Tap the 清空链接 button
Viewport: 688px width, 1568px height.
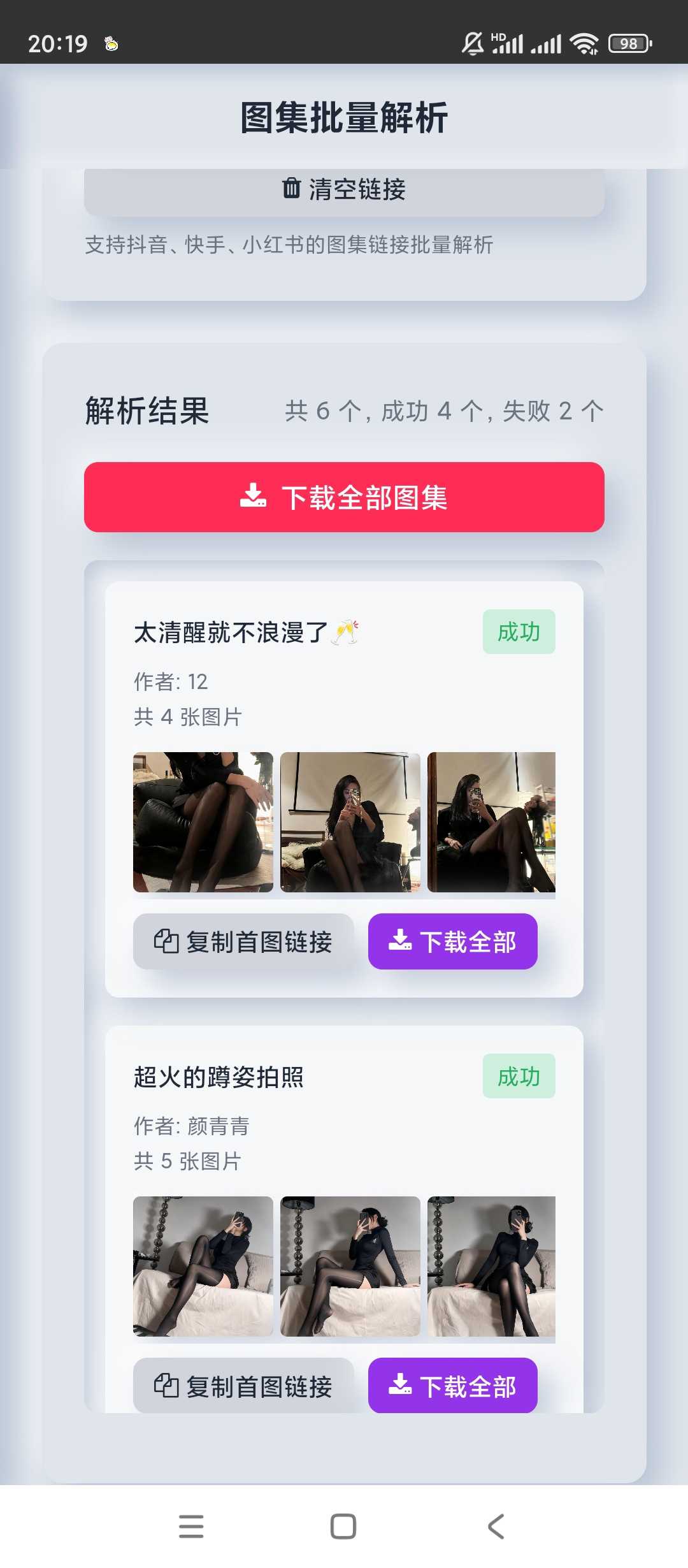tap(344, 189)
